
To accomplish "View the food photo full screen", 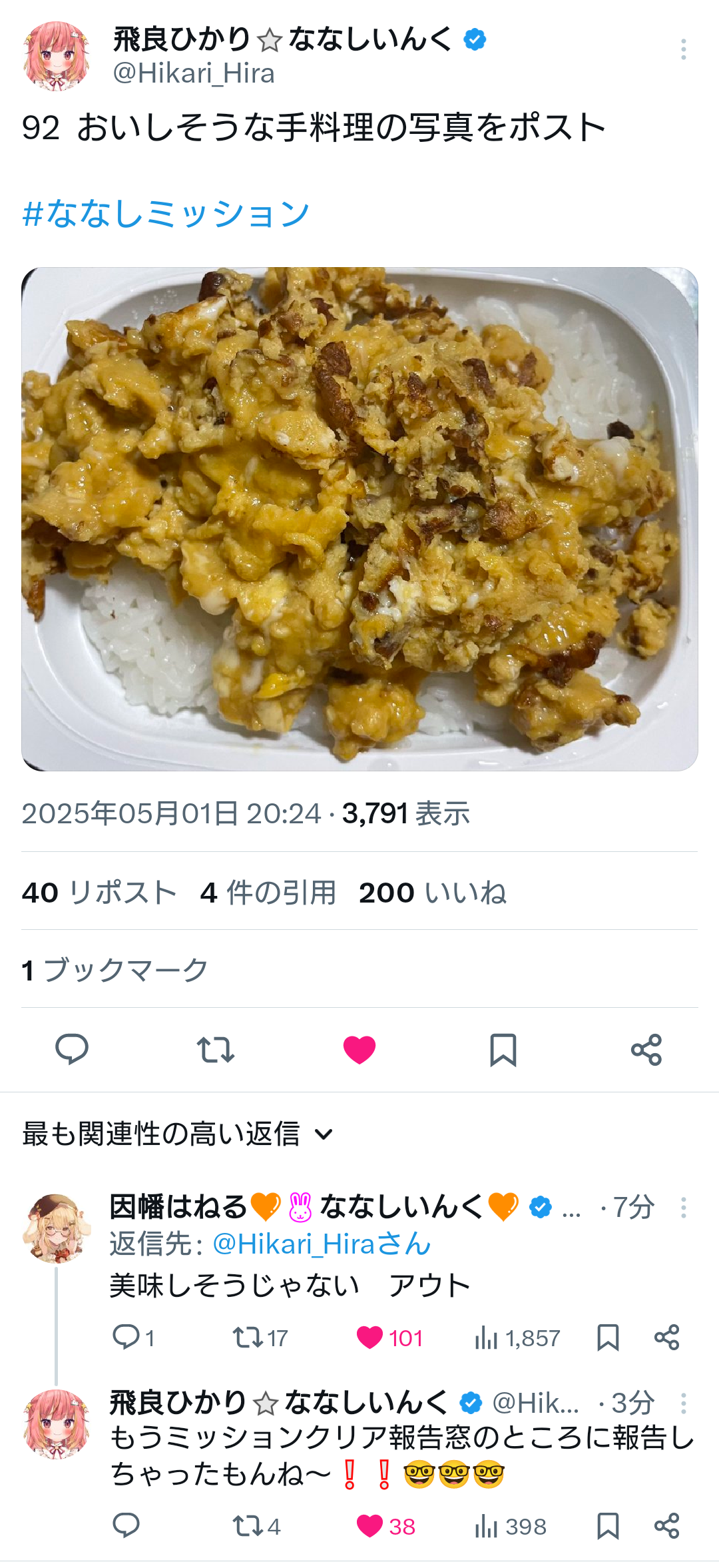I will pyautogui.click(x=359, y=519).
